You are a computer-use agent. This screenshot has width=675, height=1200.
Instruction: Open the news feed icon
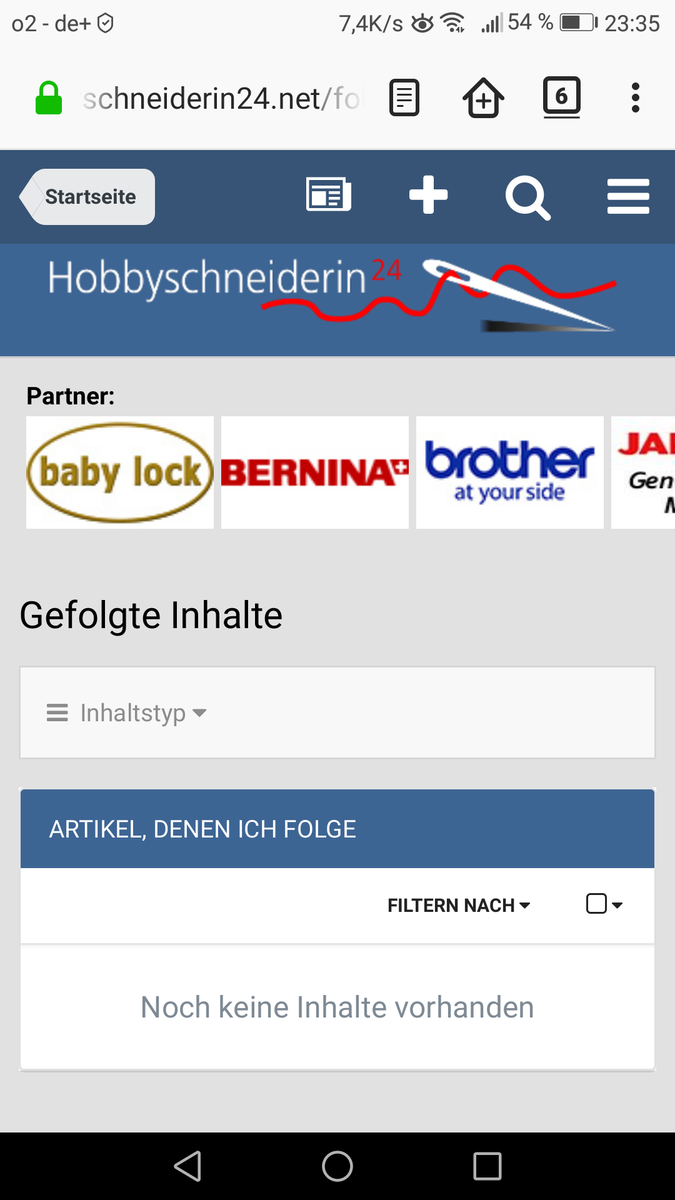[329, 195]
